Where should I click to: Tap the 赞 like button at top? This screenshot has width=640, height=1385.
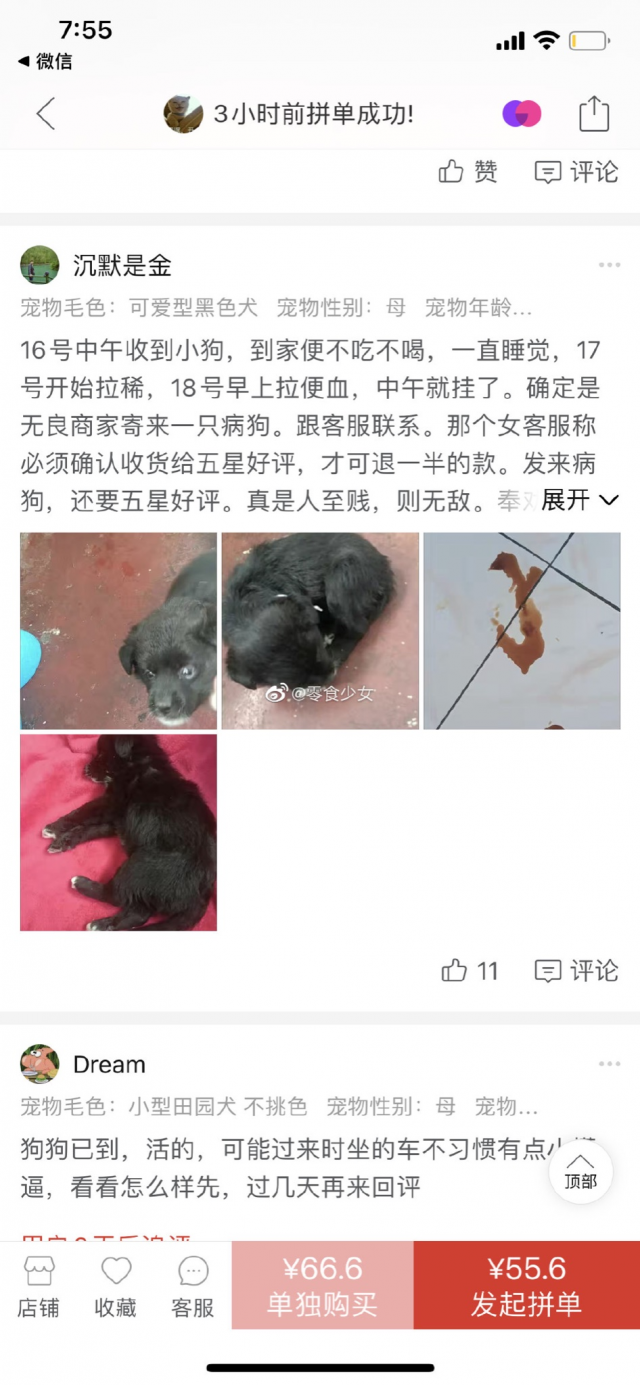[x=468, y=171]
